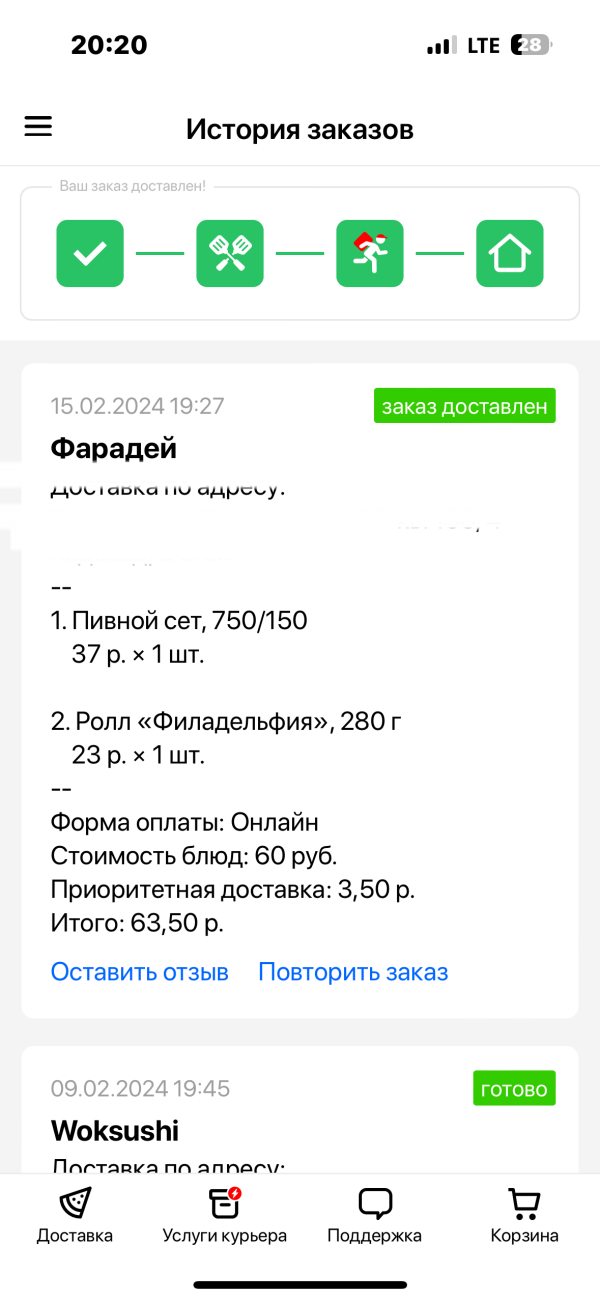Viewport: 600px width, 1301px height.
Task: Switch to the Доставка tab
Action: 75,1215
